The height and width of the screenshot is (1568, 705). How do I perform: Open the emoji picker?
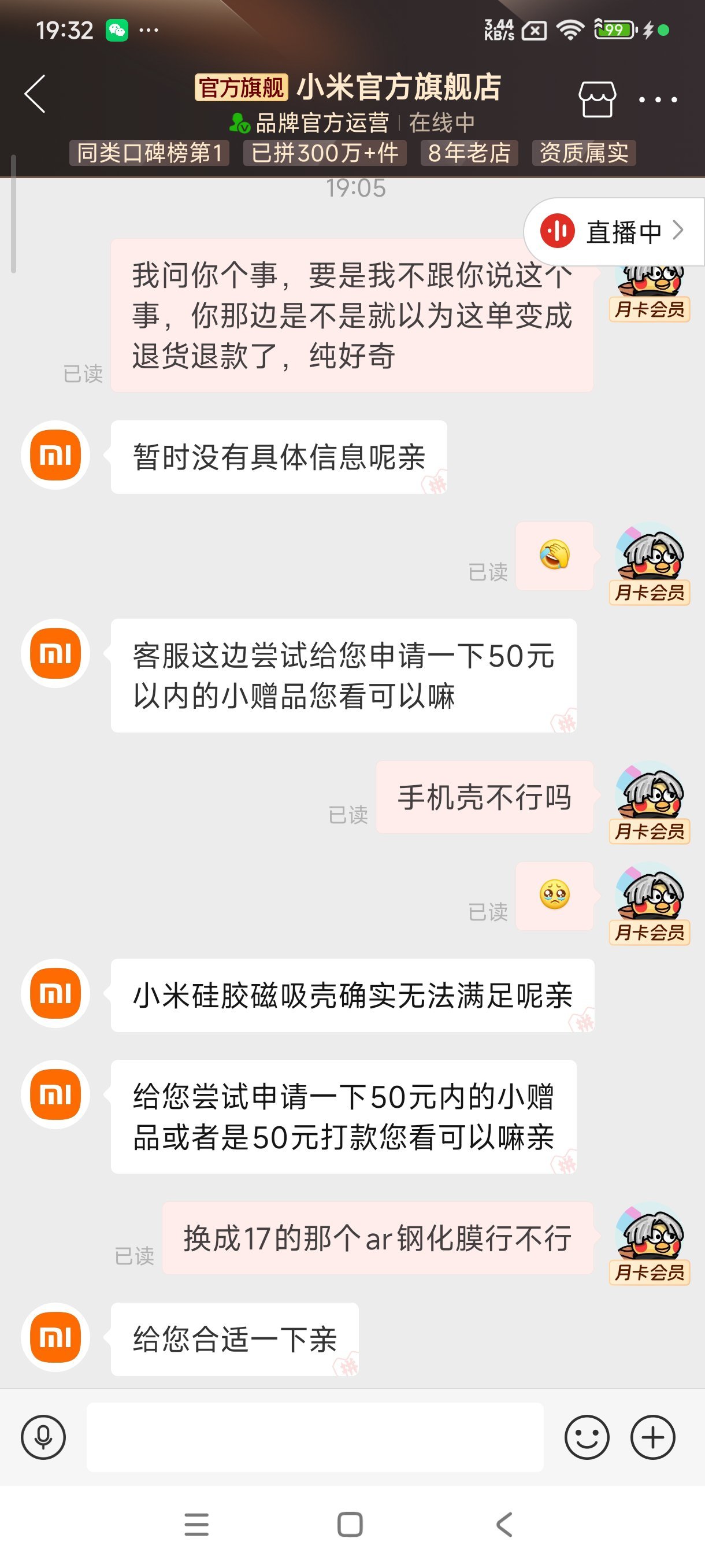587,1437
